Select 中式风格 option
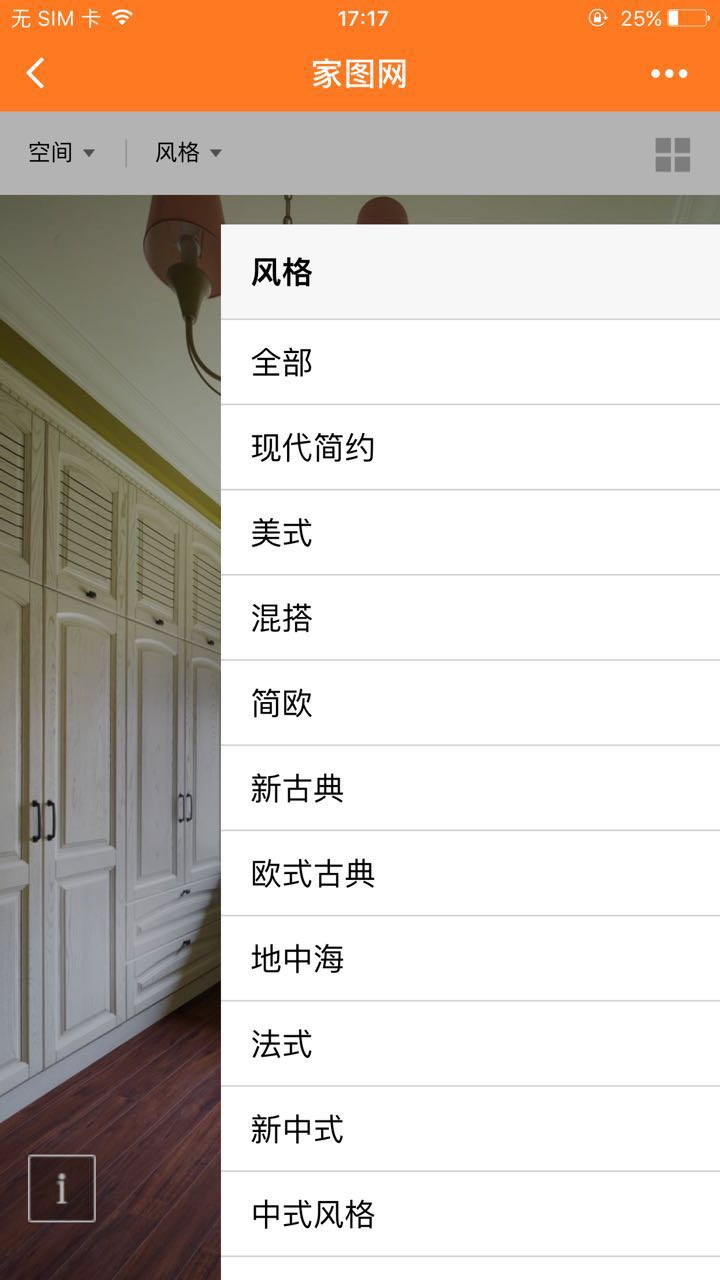720x1280 pixels. [x=470, y=1214]
